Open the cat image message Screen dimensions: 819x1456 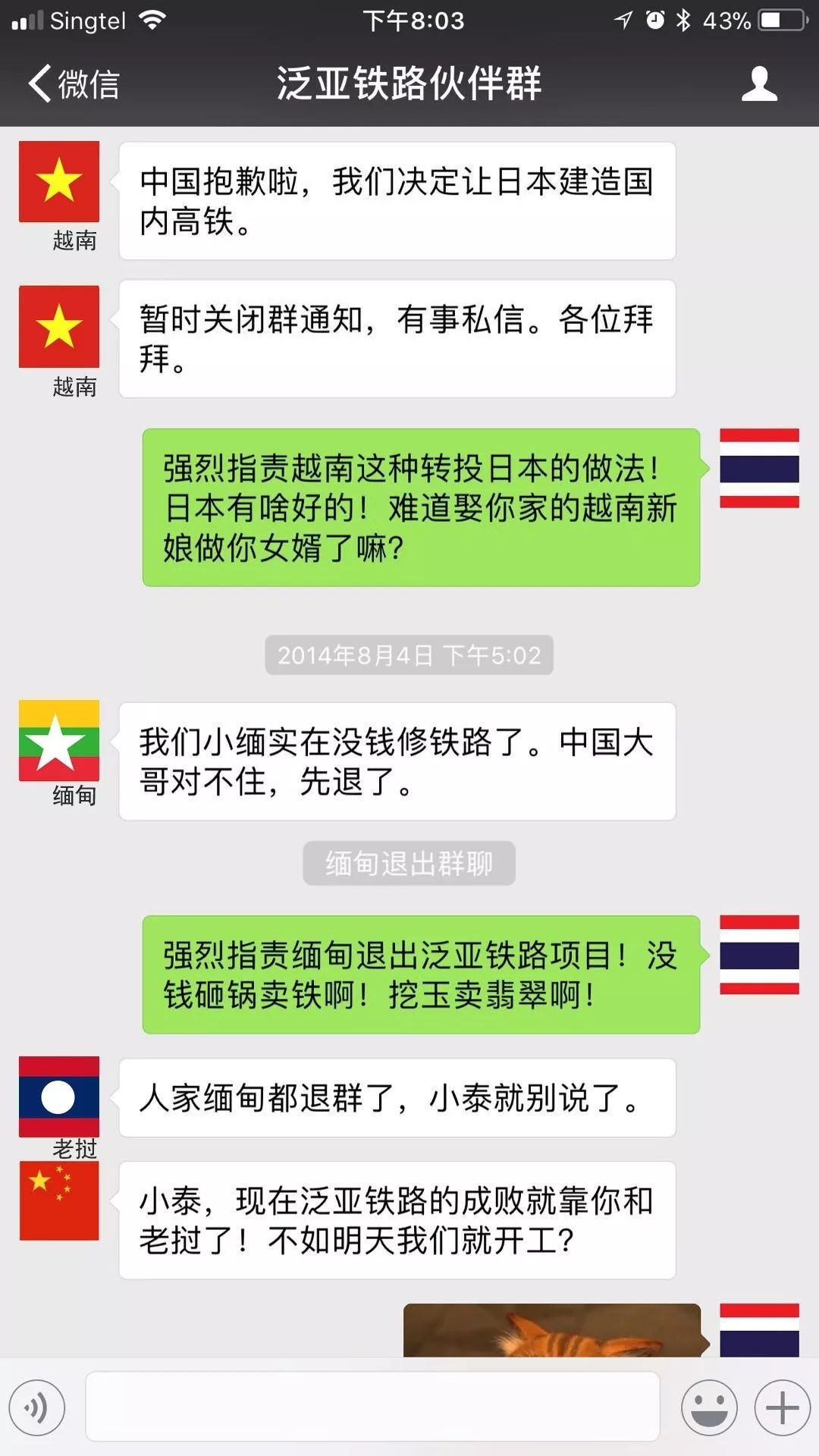(x=552, y=1330)
